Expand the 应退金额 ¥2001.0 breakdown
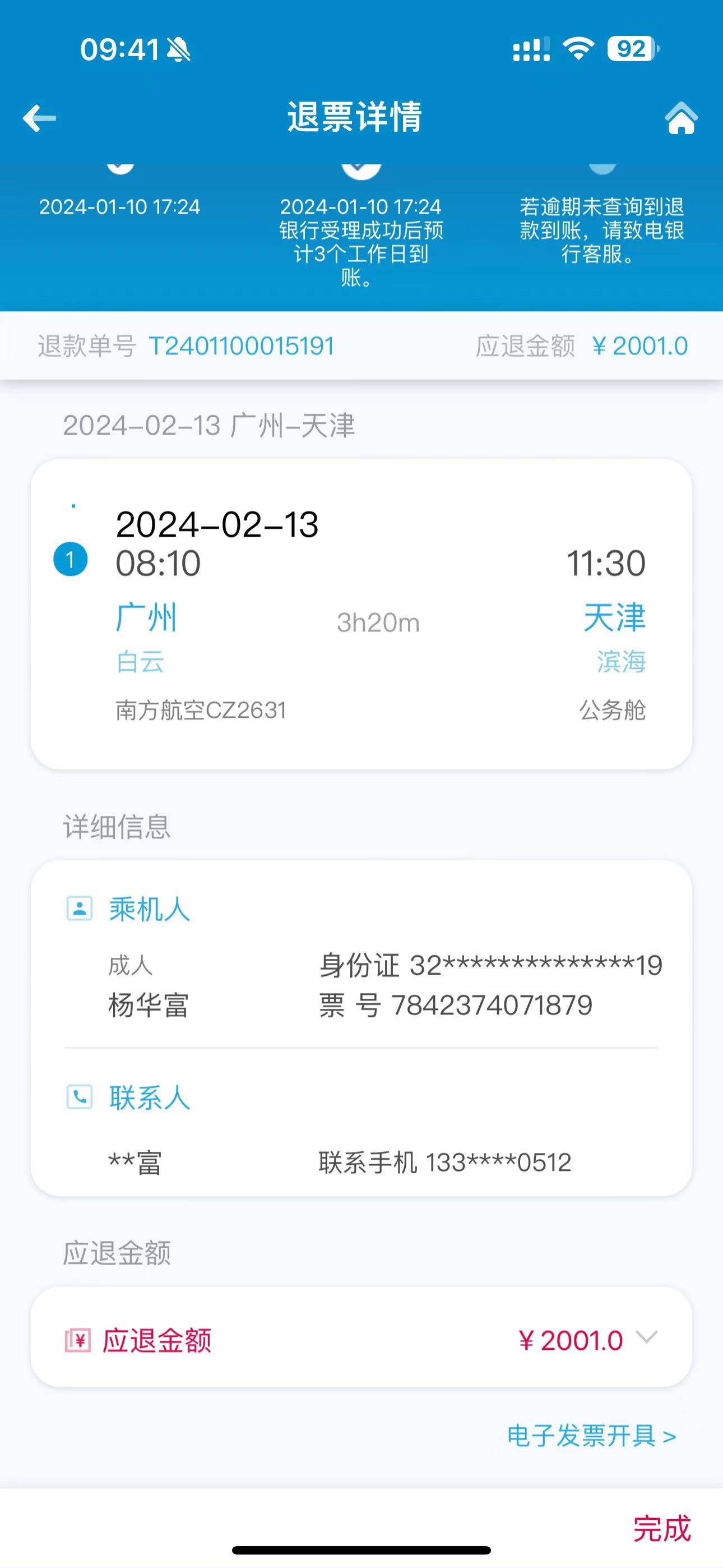 click(x=646, y=1338)
